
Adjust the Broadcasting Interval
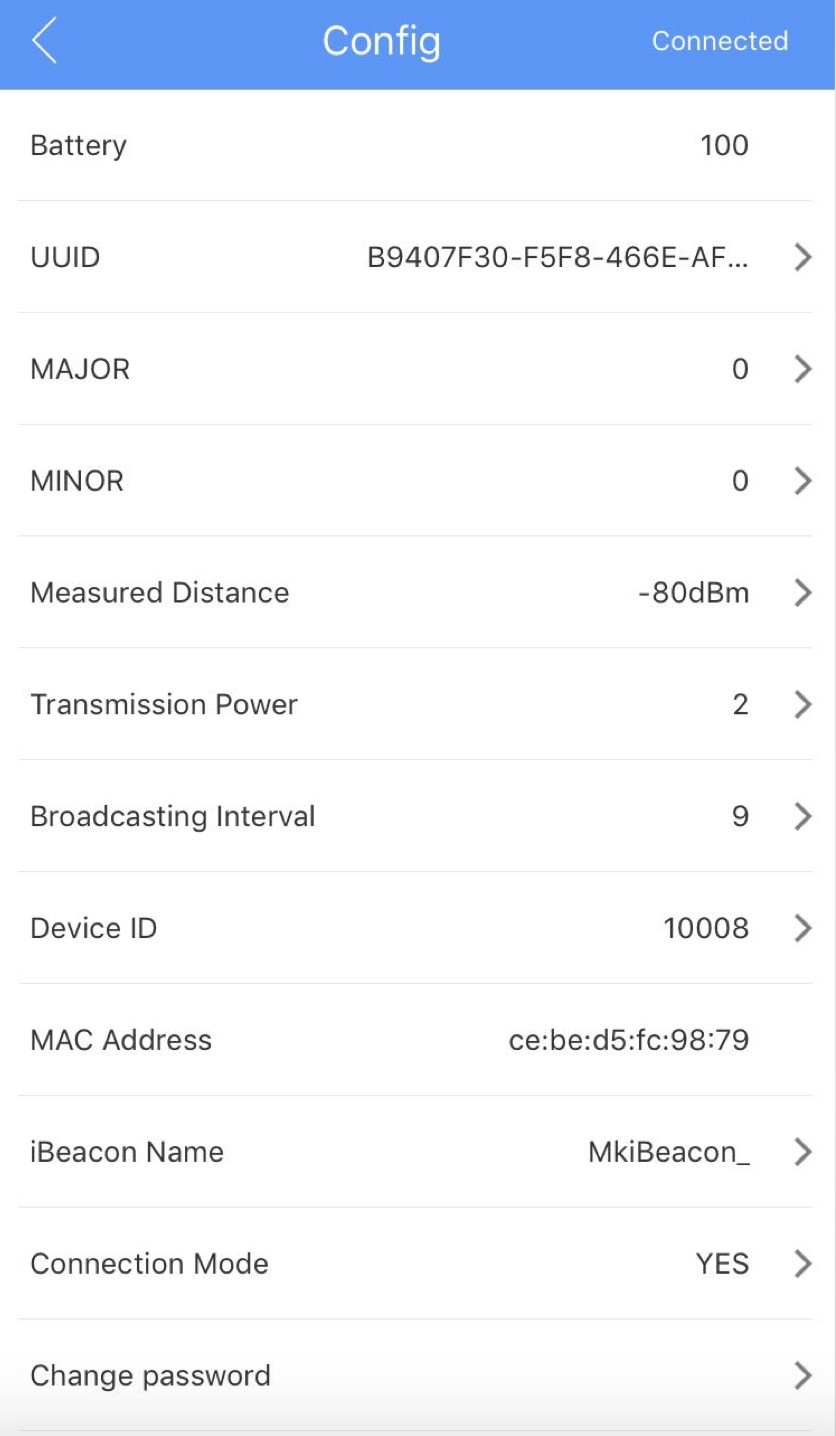point(418,817)
